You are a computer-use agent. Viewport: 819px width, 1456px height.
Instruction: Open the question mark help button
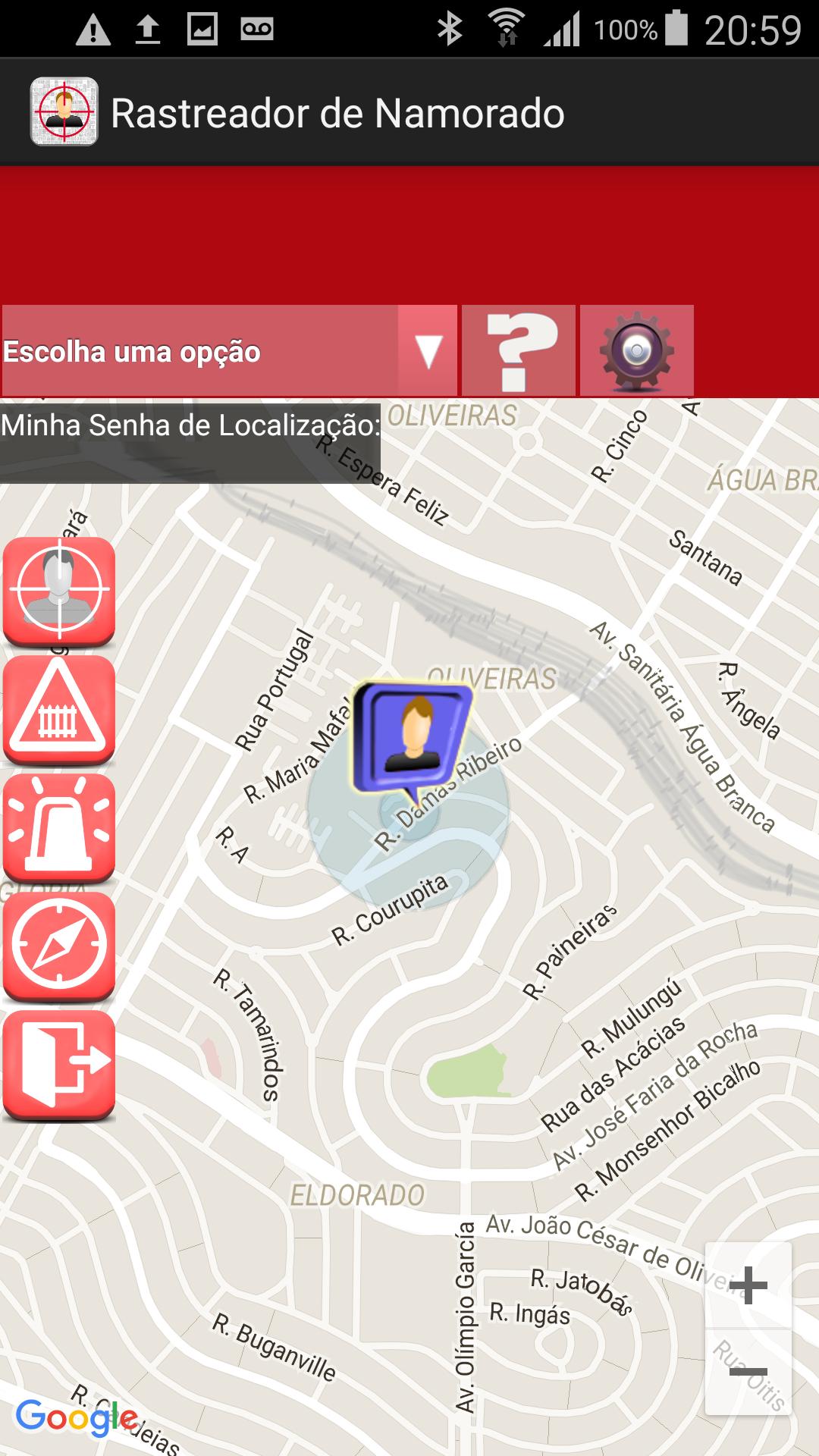[x=519, y=351]
